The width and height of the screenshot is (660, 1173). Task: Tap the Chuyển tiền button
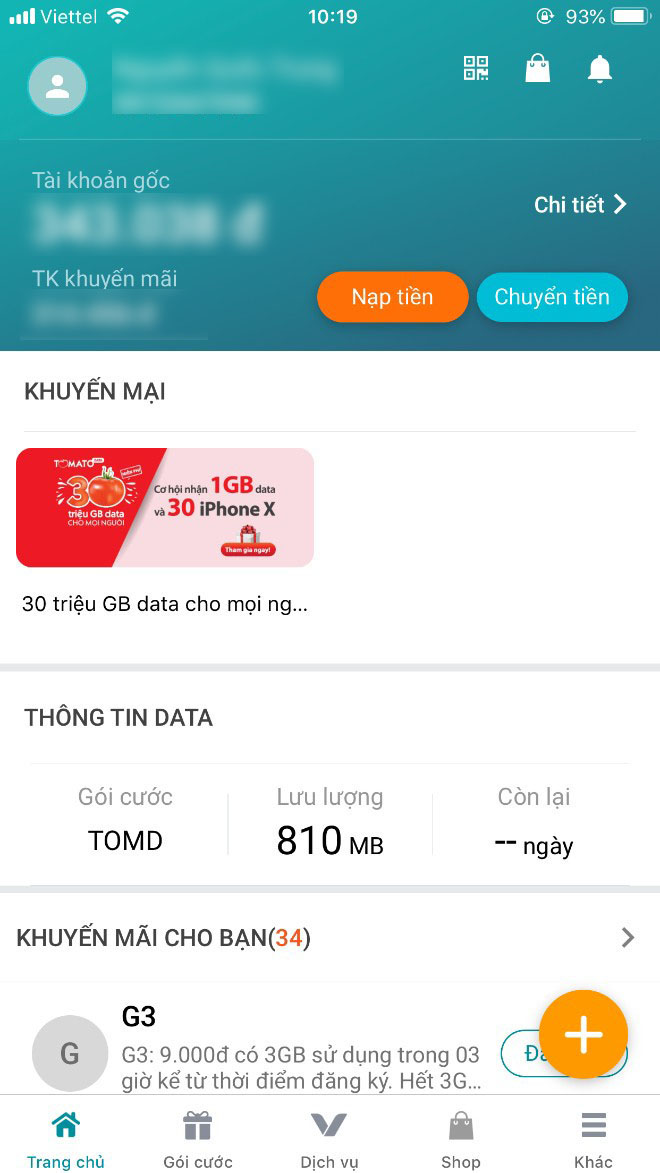[x=552, y=297]
